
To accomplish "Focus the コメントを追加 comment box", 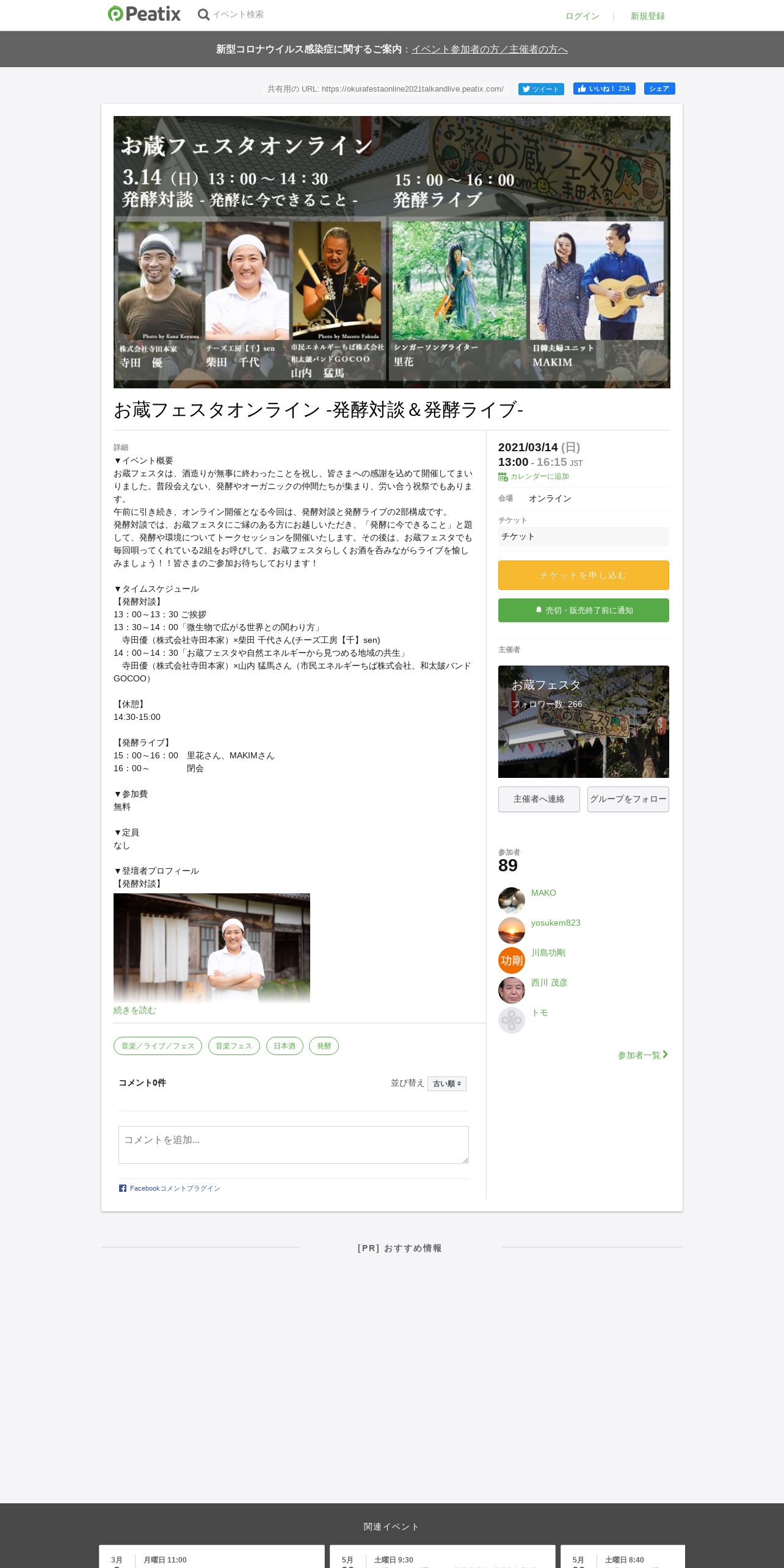I will 293,1144.
